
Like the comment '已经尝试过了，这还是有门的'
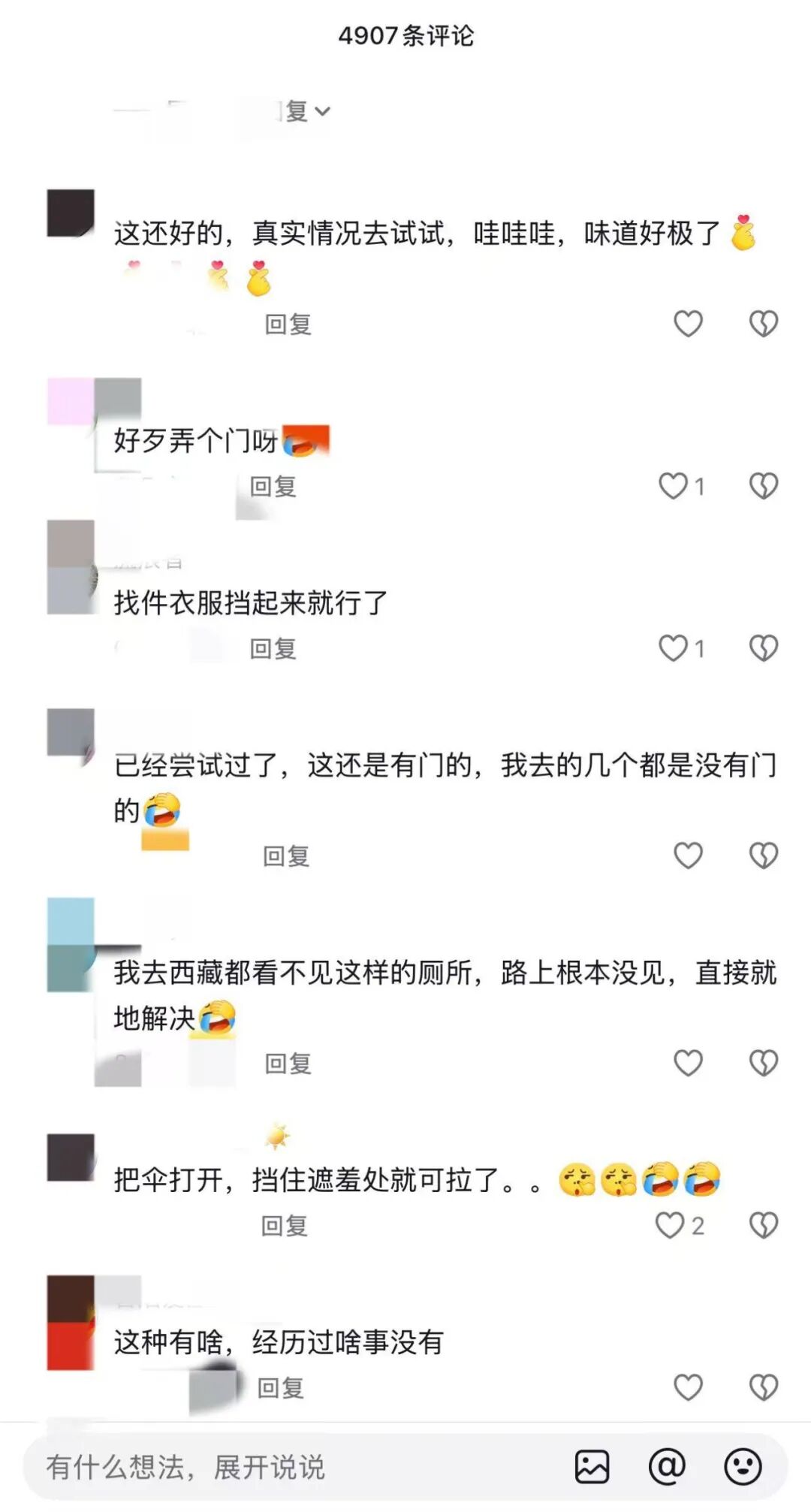tap(688, 856)
